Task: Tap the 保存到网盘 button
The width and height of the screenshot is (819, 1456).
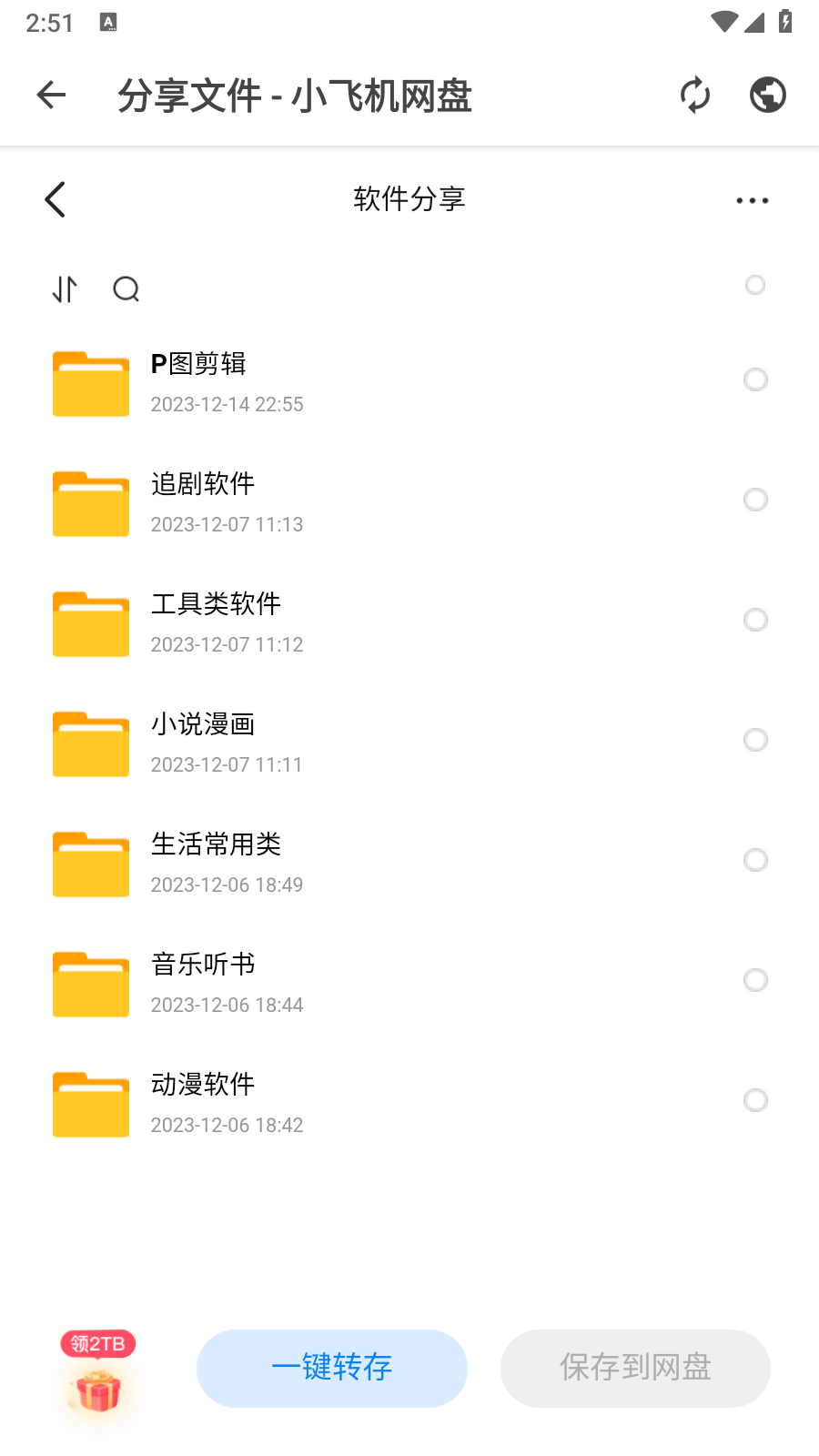Action: pos(635,1368)
